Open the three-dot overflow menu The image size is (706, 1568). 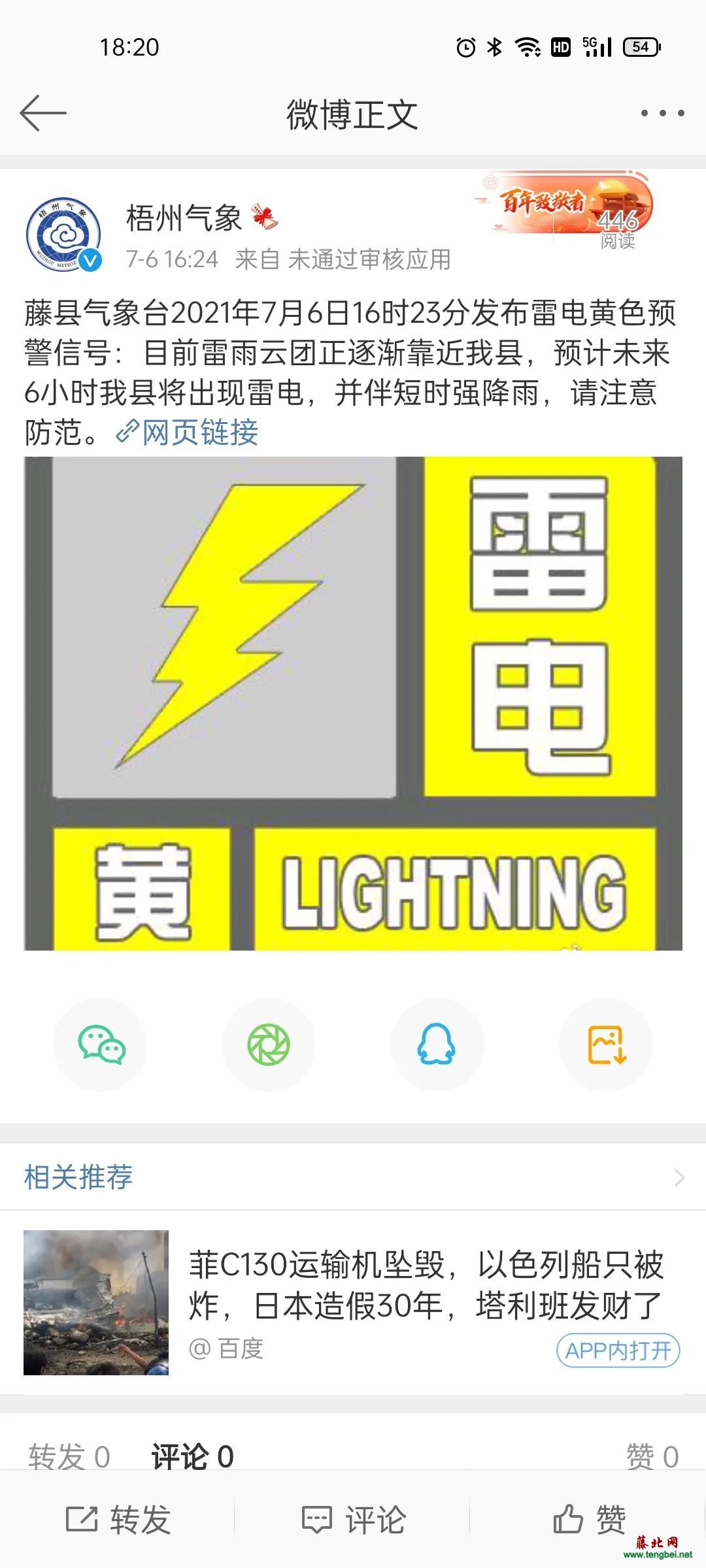click(662, 113)
